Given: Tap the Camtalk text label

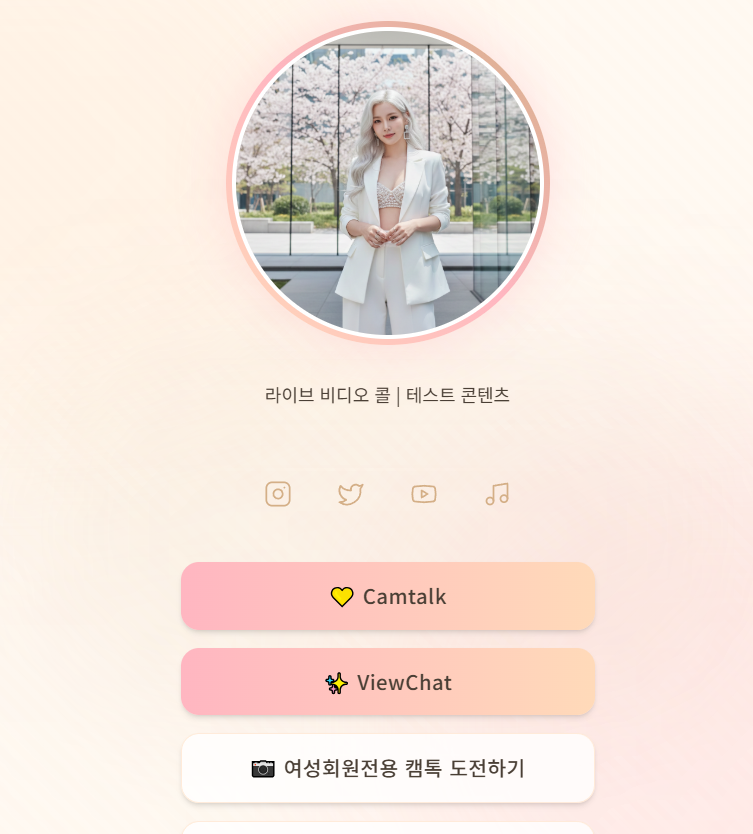Looking at the screenshot, I should click(x=404, y=596).
